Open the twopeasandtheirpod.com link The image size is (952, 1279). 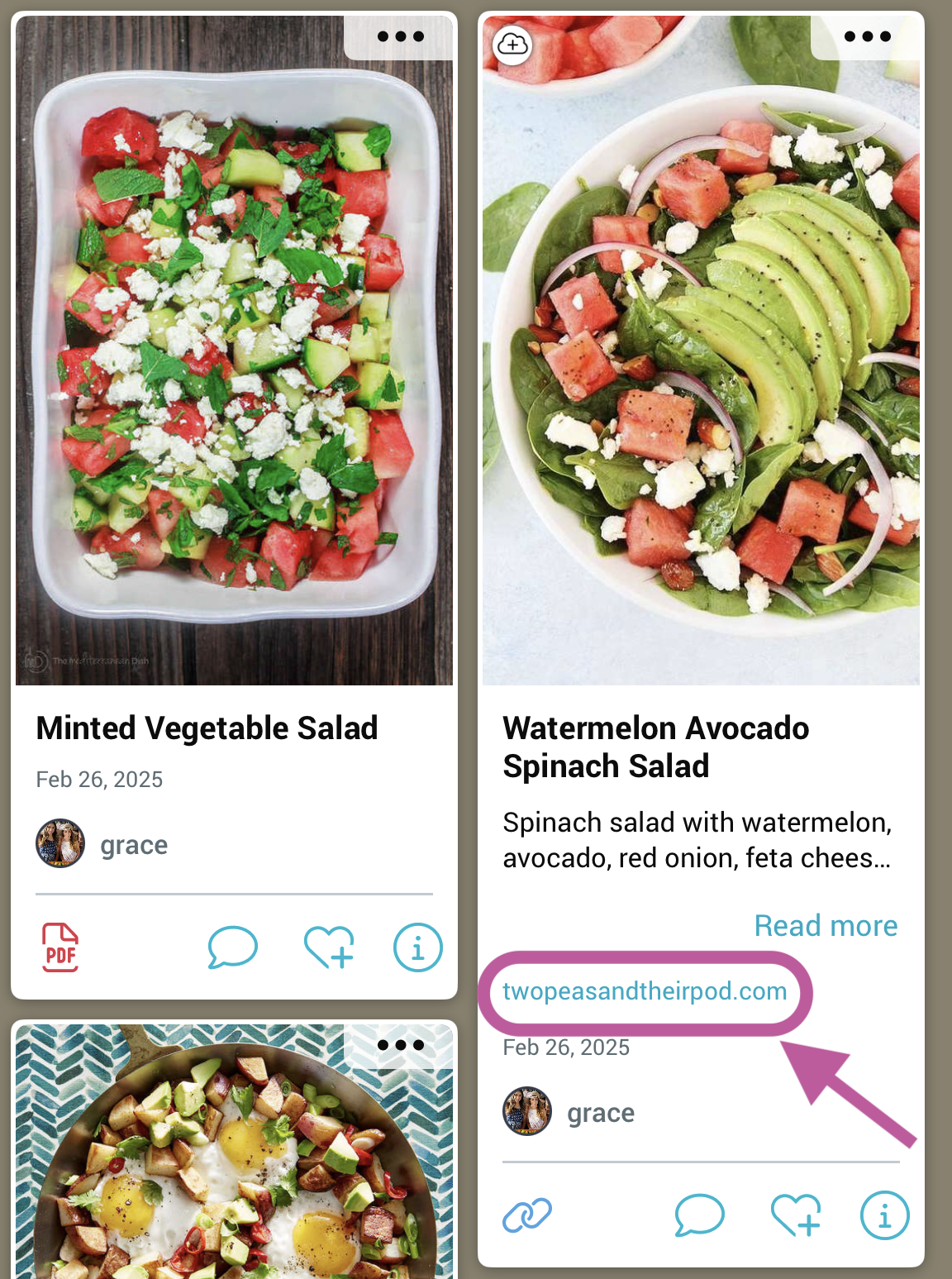tap(645, 991)
